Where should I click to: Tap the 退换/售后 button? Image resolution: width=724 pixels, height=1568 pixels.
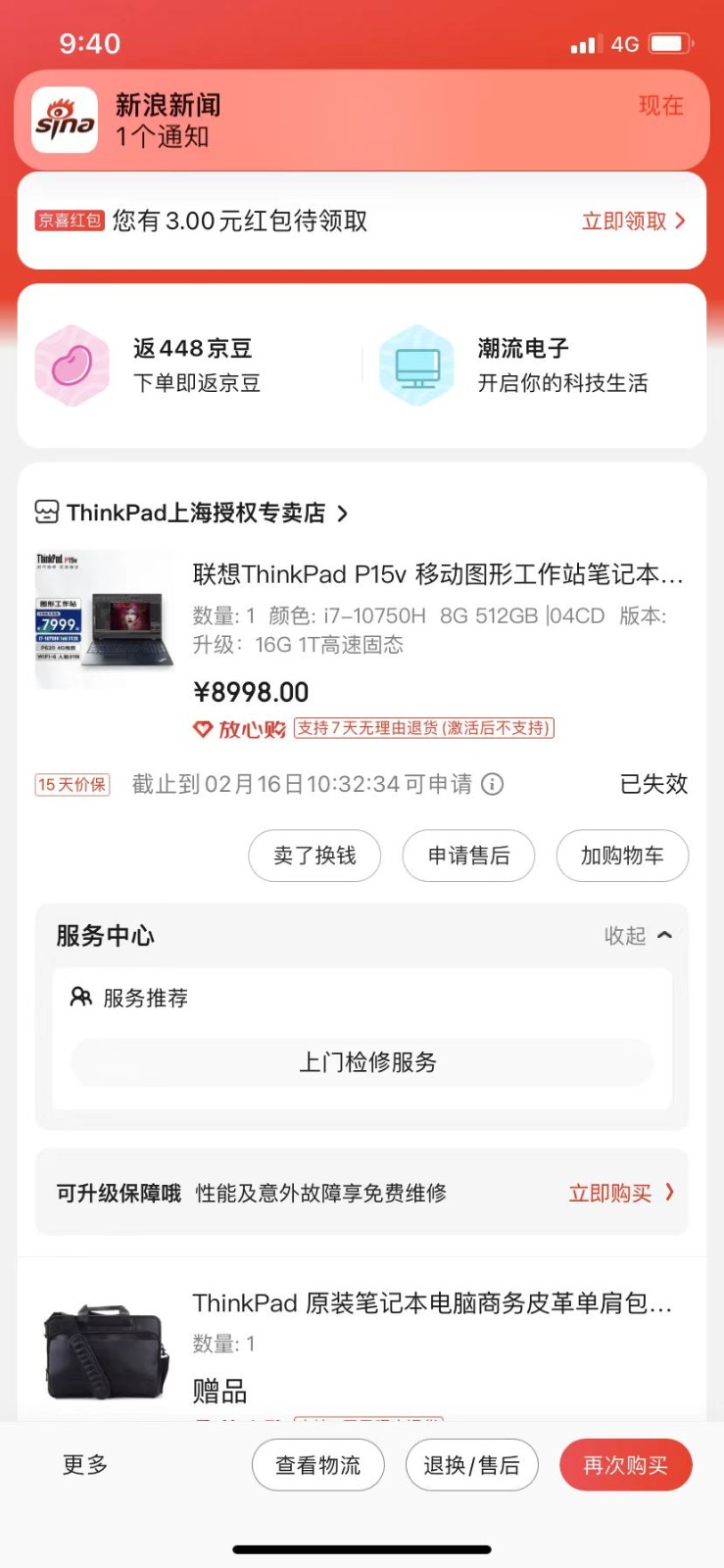click(x=471, y=1465)
